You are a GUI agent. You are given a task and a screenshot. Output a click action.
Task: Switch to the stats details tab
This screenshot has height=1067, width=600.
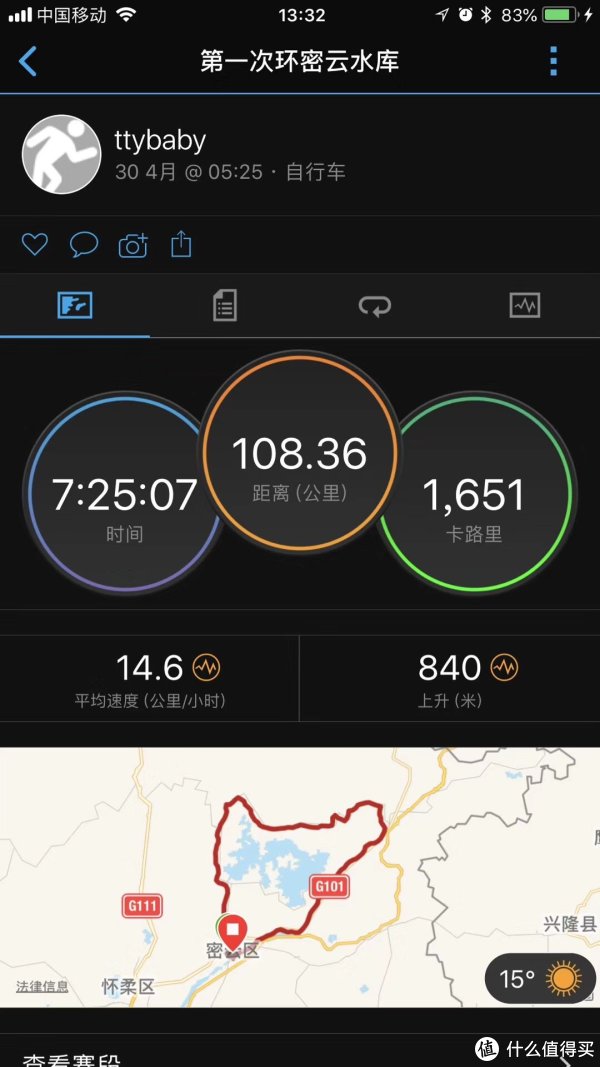(224, 306)
